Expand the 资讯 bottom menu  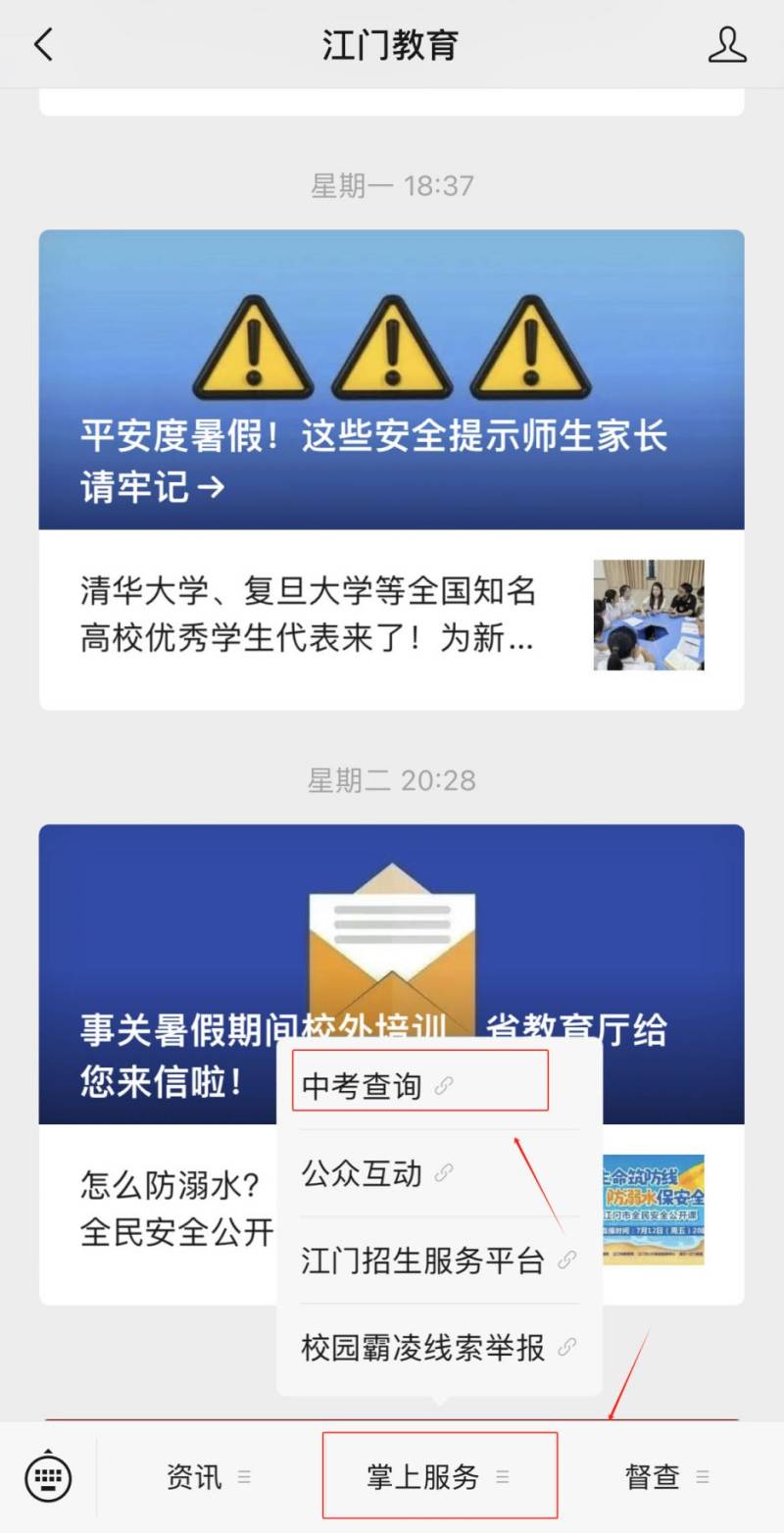point(208,1476)
